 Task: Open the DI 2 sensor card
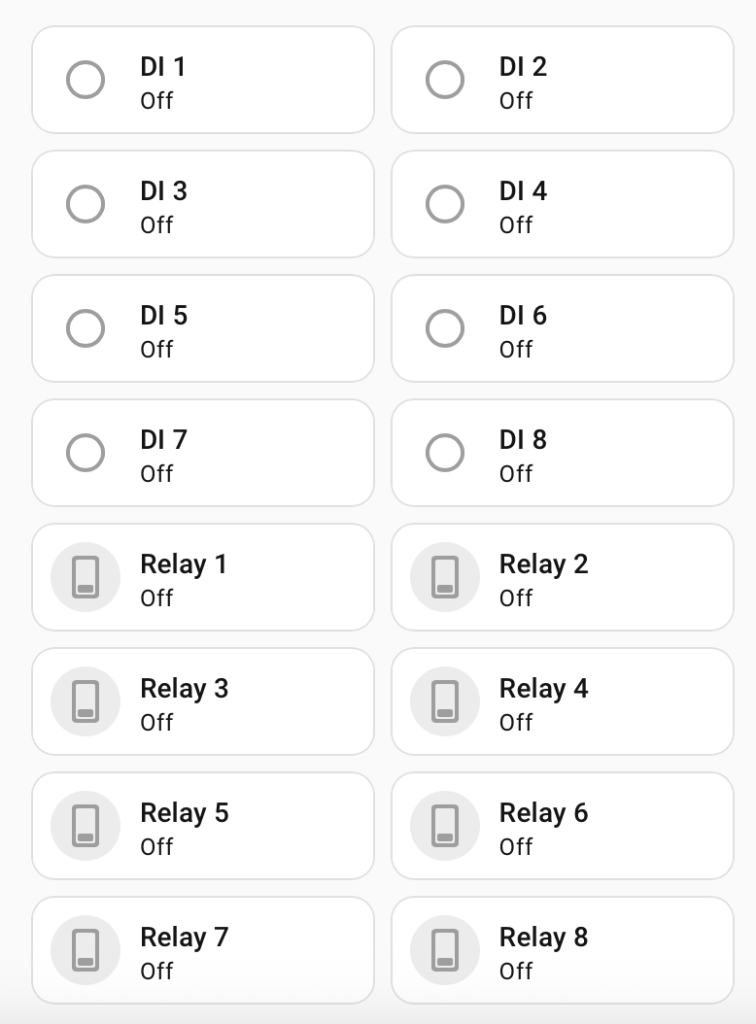click(x=562, y=81)
